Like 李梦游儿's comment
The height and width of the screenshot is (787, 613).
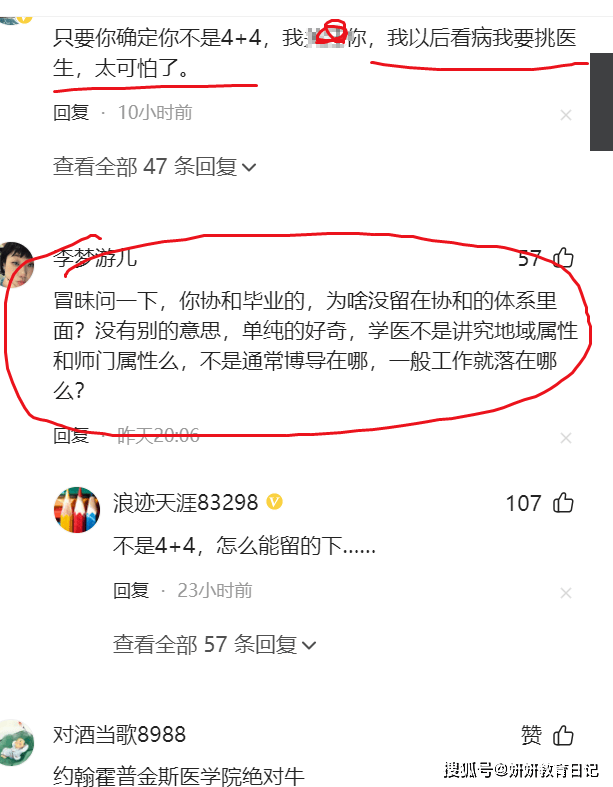click(564, 259)
